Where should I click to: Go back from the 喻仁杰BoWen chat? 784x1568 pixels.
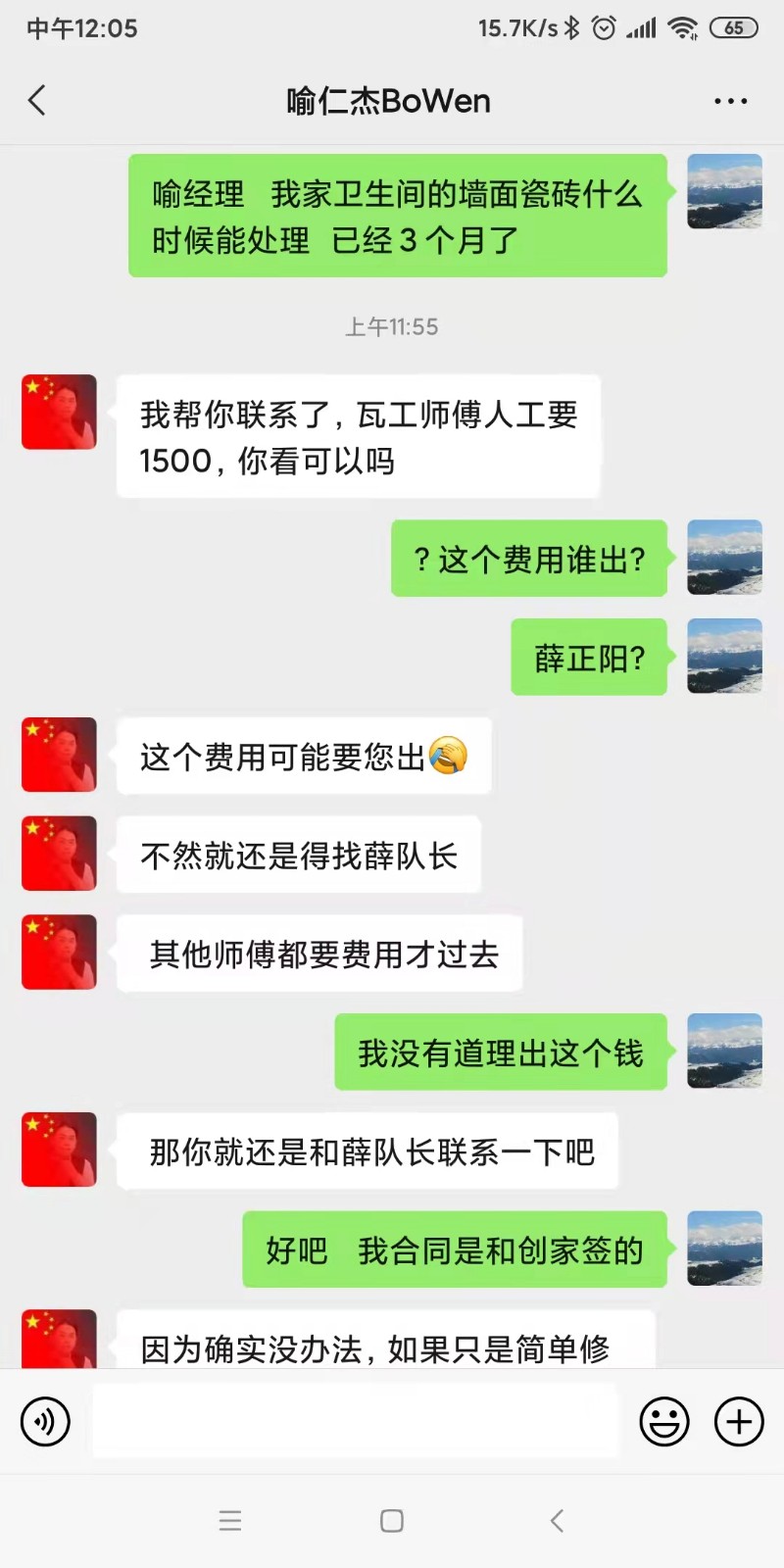(37, 100)
